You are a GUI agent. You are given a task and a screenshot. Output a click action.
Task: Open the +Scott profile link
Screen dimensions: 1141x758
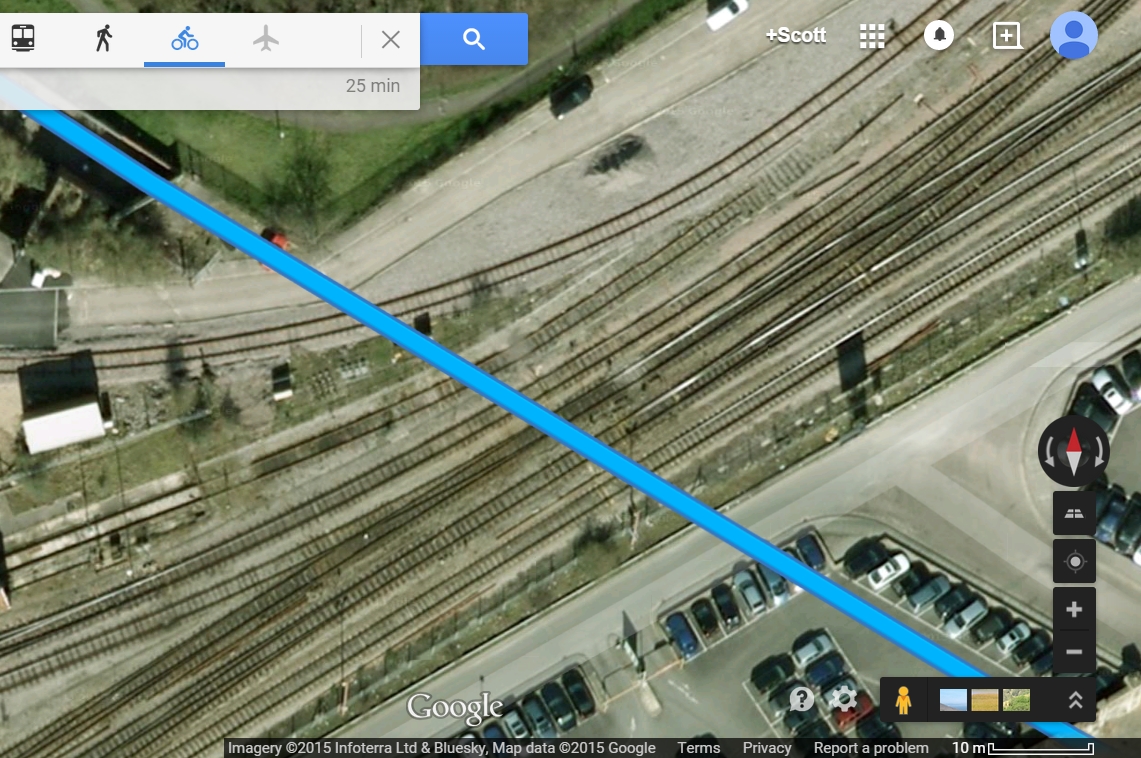[x=795, y=36]
